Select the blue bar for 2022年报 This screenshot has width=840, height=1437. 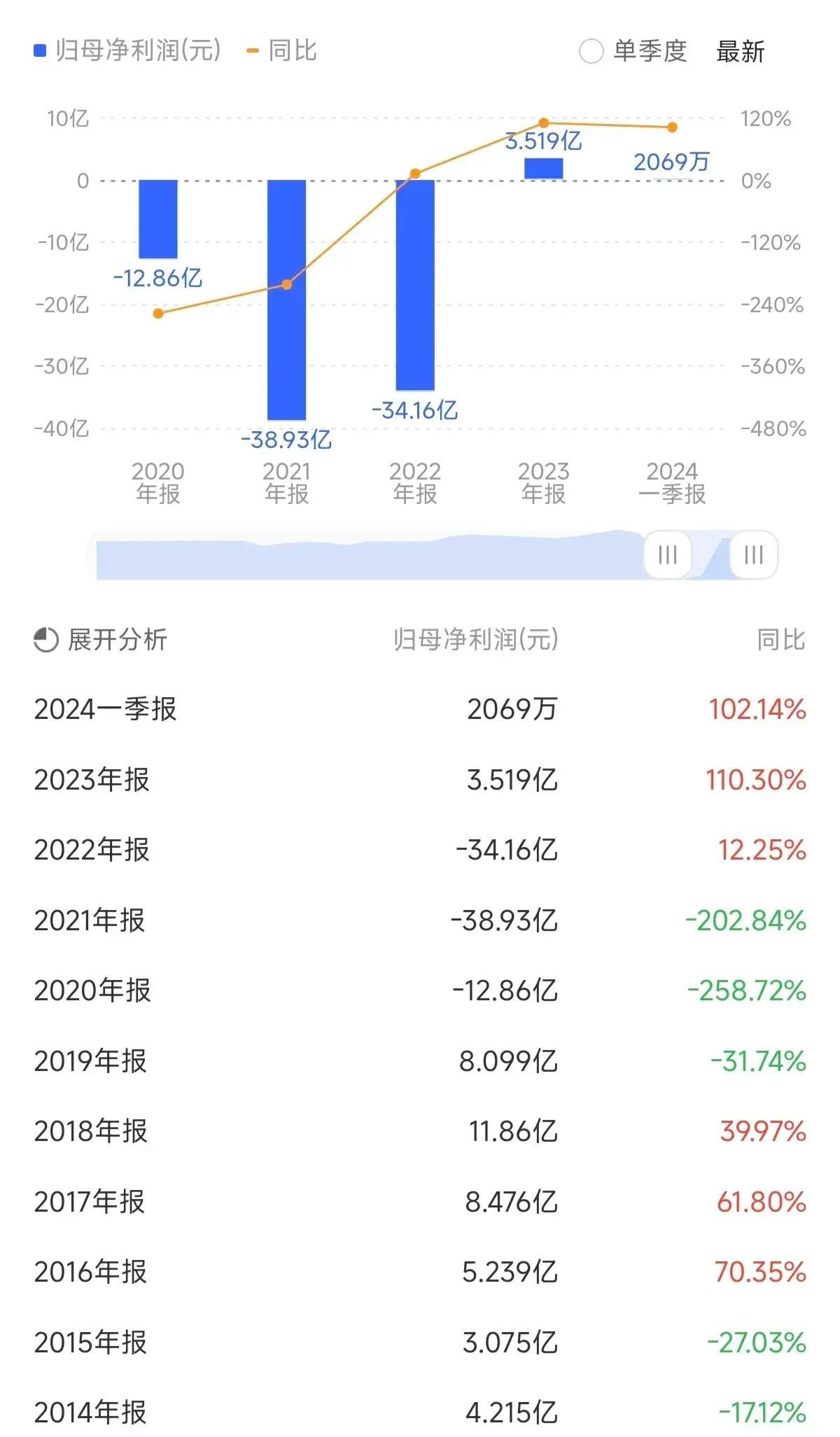tap(416, 283)
